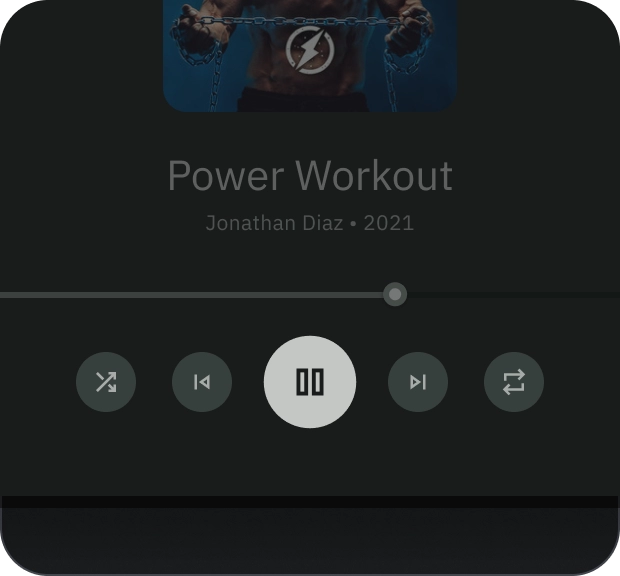Skip to the next track
This screenshot has height=576, width=620.
(418, 382)
